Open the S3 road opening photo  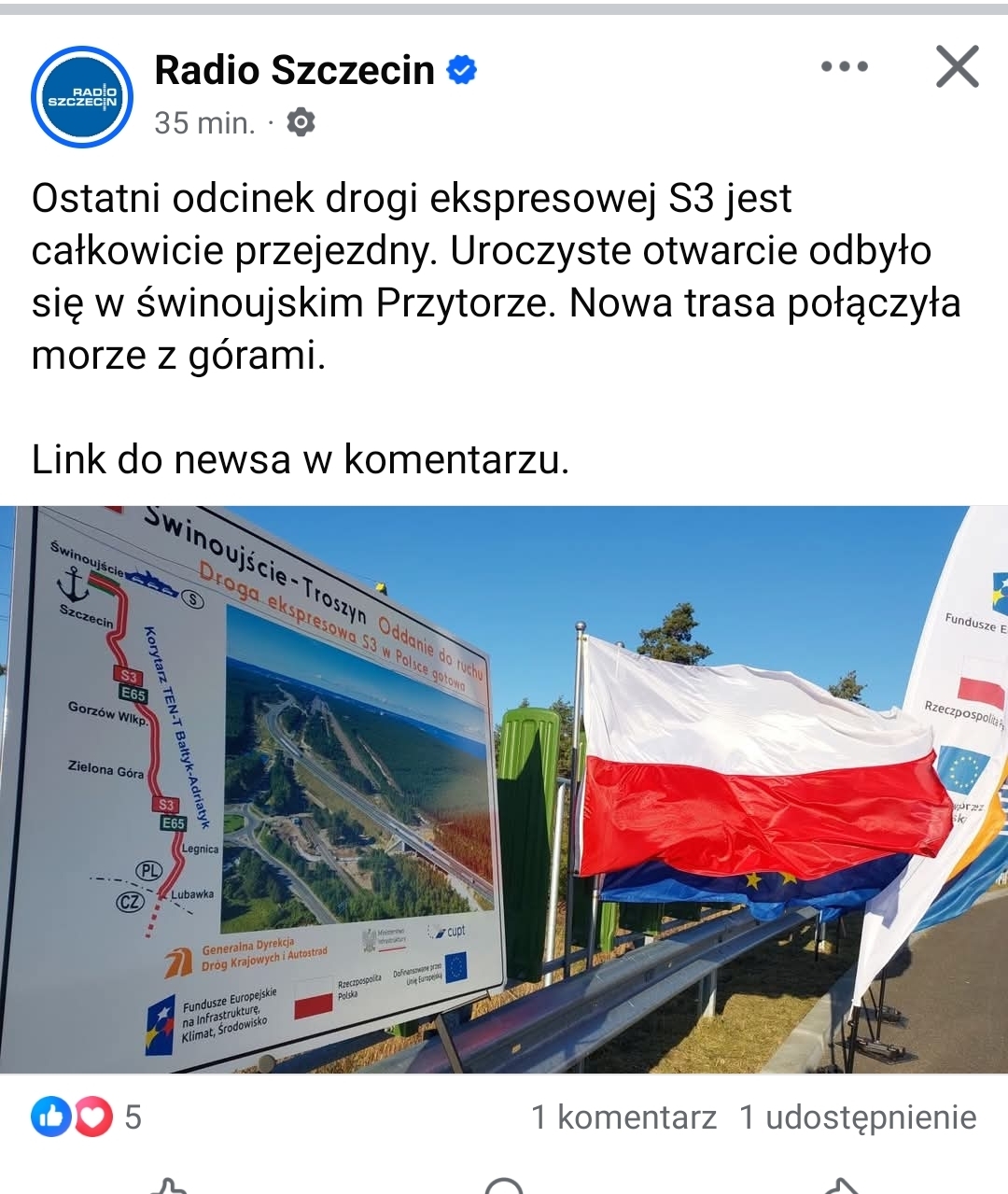pyautogui.click(x=504, y=789)
